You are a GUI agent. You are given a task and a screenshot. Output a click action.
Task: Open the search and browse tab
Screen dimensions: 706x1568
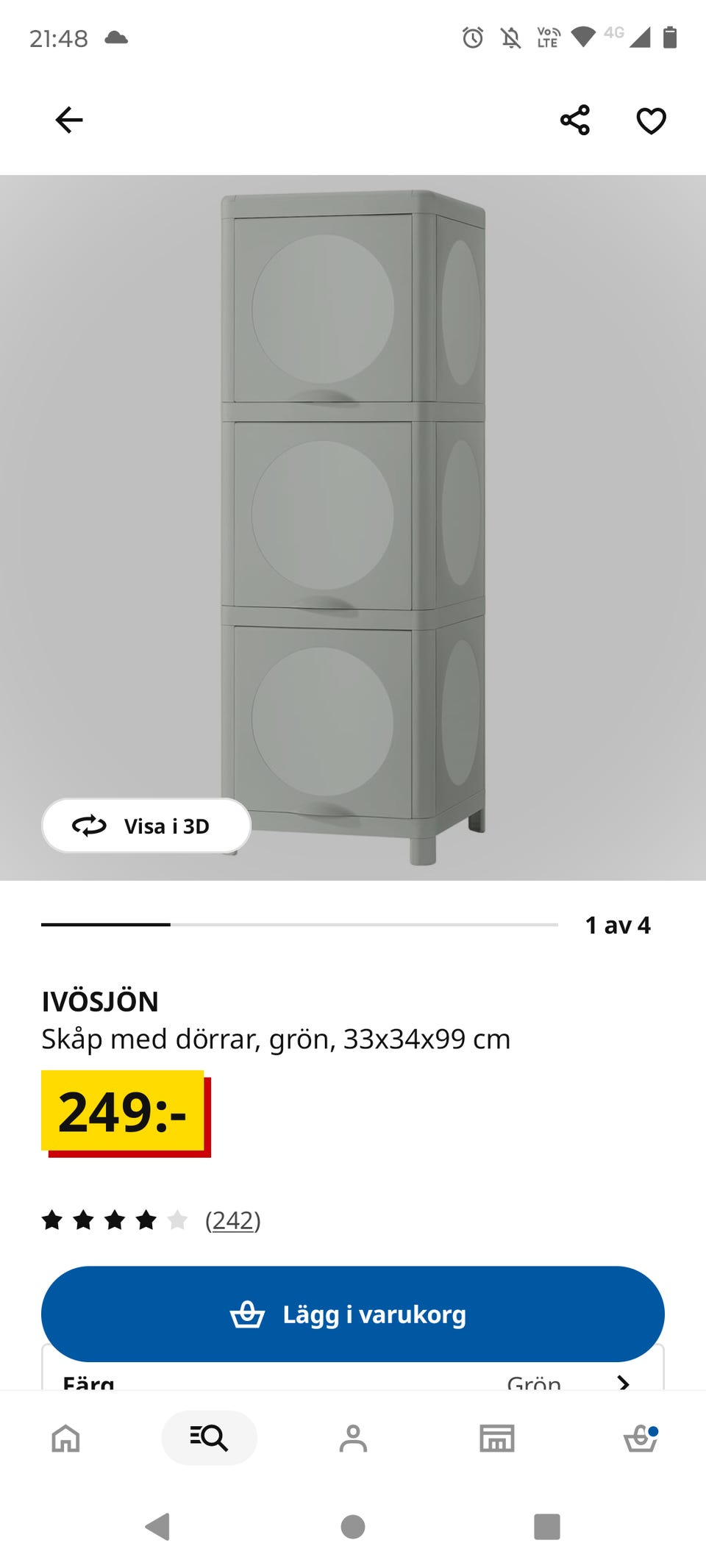[x=209, y=1437]
